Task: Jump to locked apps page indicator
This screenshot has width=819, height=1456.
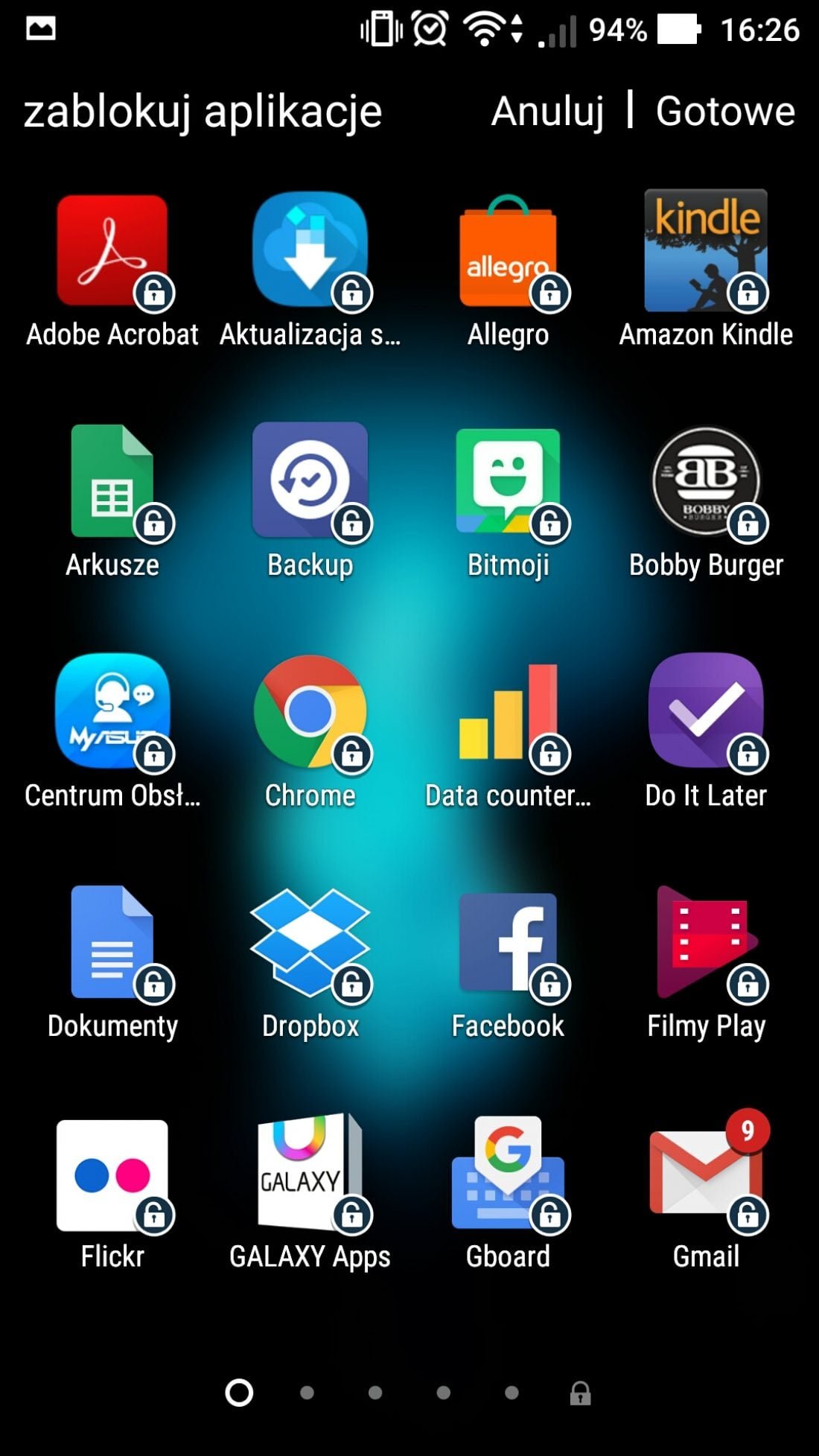Action: click(580, 1393)
